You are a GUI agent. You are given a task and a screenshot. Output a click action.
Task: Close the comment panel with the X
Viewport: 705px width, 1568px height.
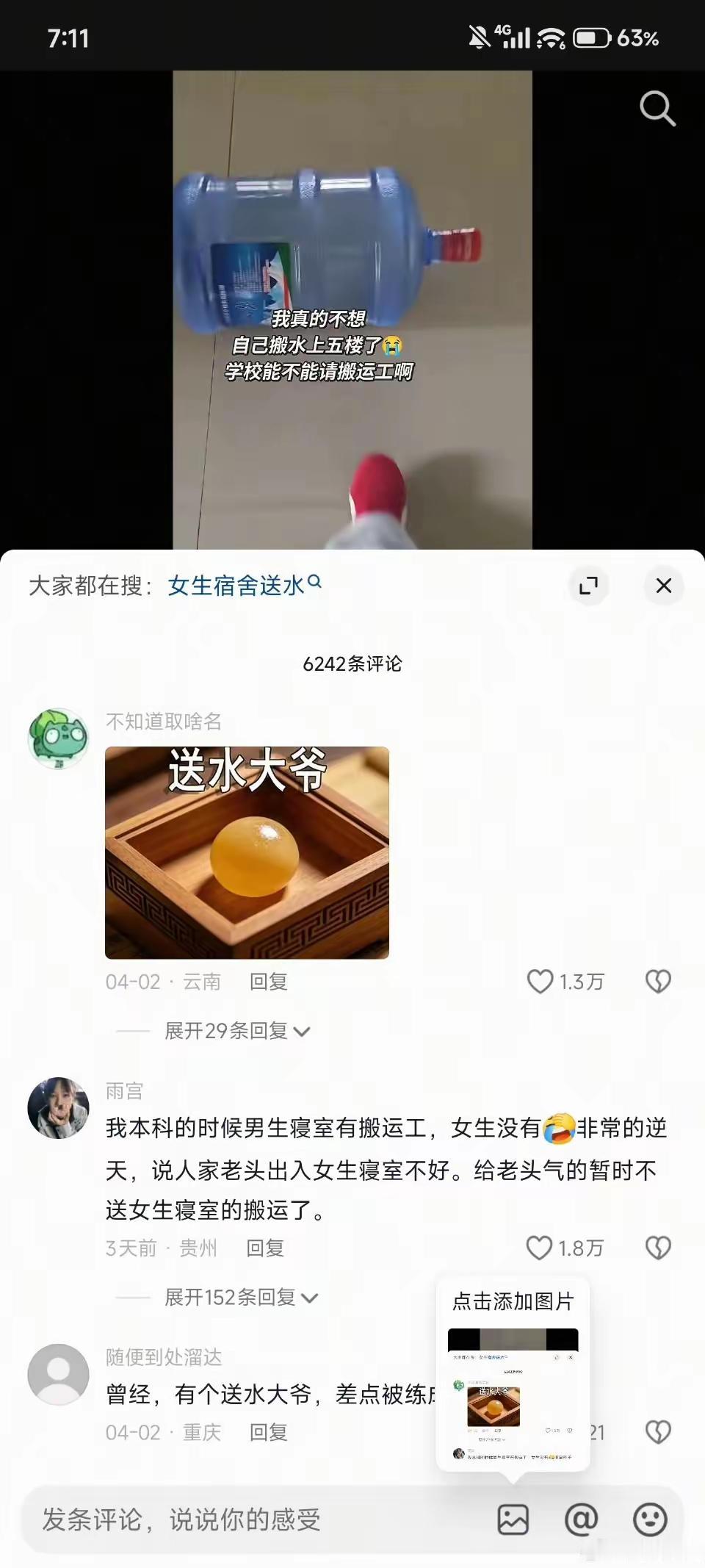(x=663, y=586)
